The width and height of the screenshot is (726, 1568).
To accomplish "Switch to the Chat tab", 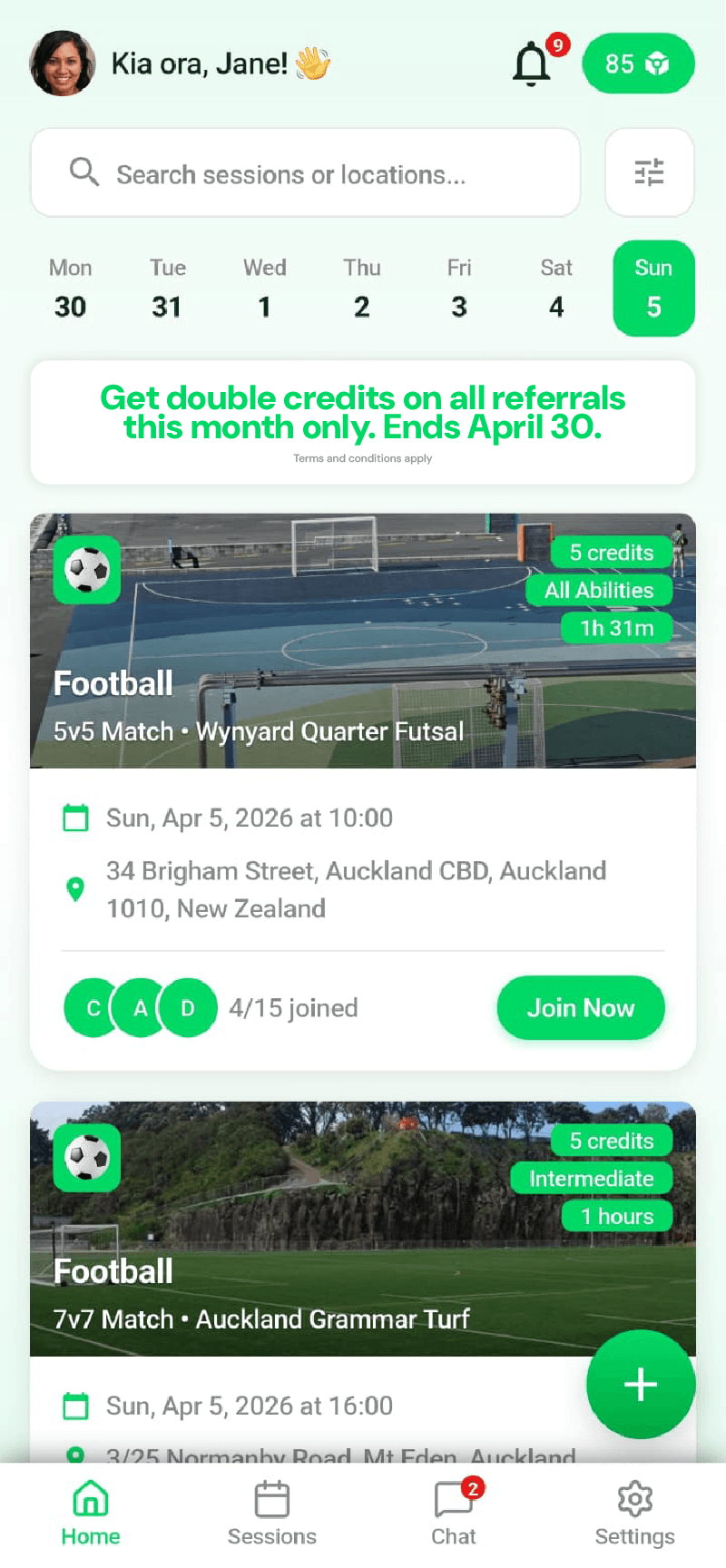I will coord(454,1514).
